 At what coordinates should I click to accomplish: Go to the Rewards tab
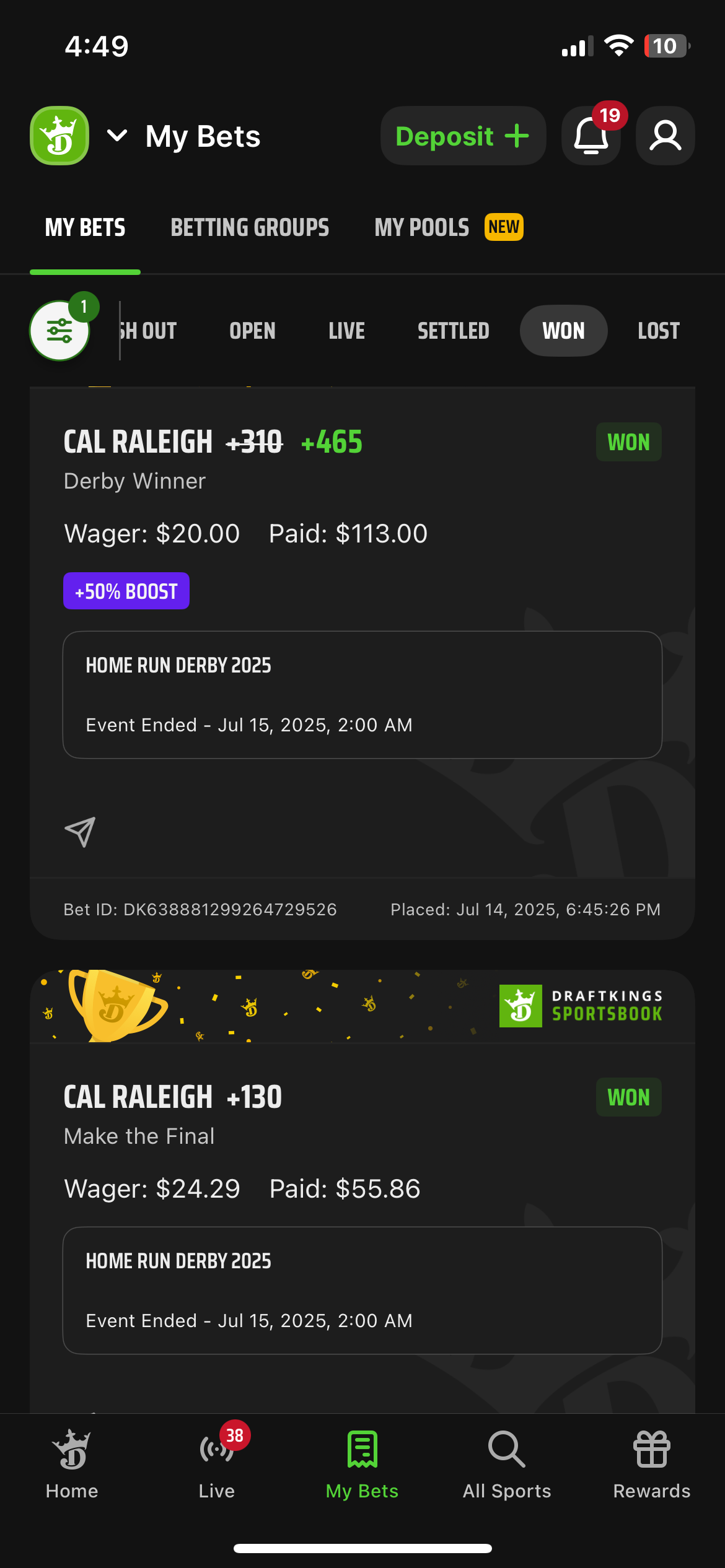click(651, 1463)
